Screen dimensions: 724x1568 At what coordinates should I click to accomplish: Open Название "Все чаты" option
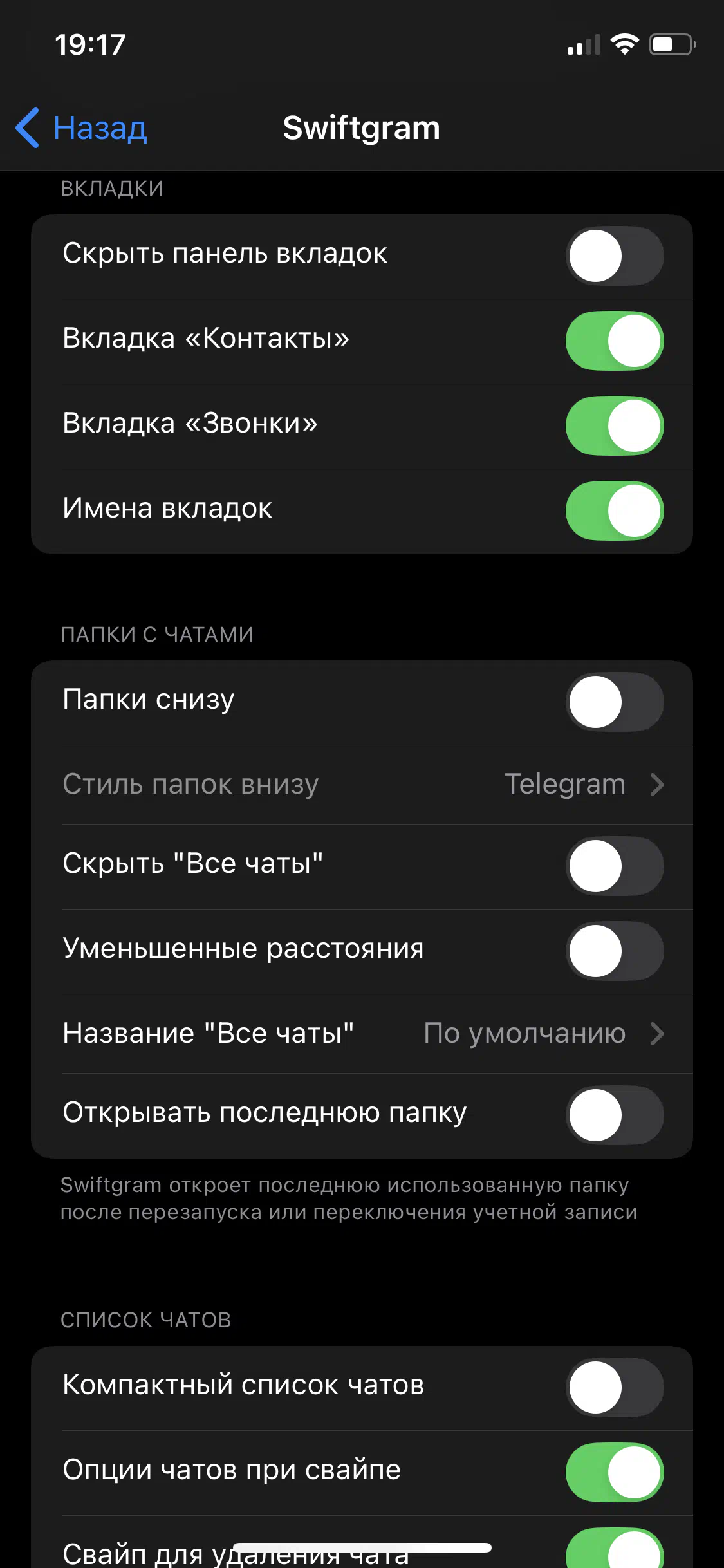coord(362,1034)
